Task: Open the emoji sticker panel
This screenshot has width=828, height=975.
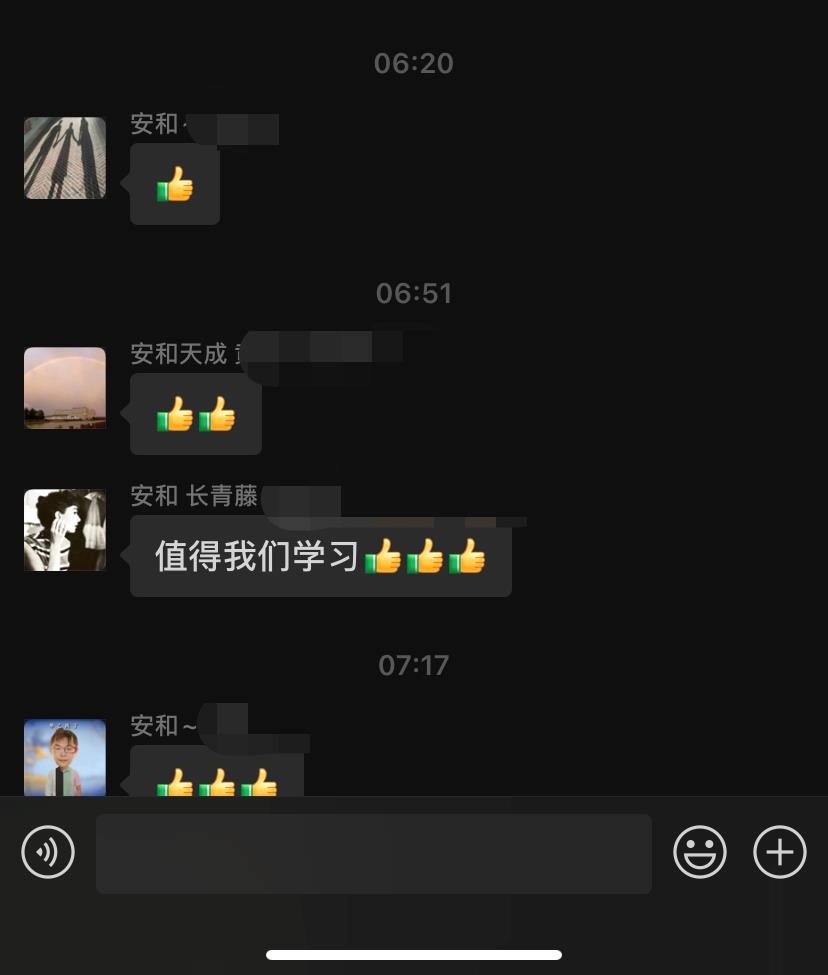Action: tap(700, 852)
